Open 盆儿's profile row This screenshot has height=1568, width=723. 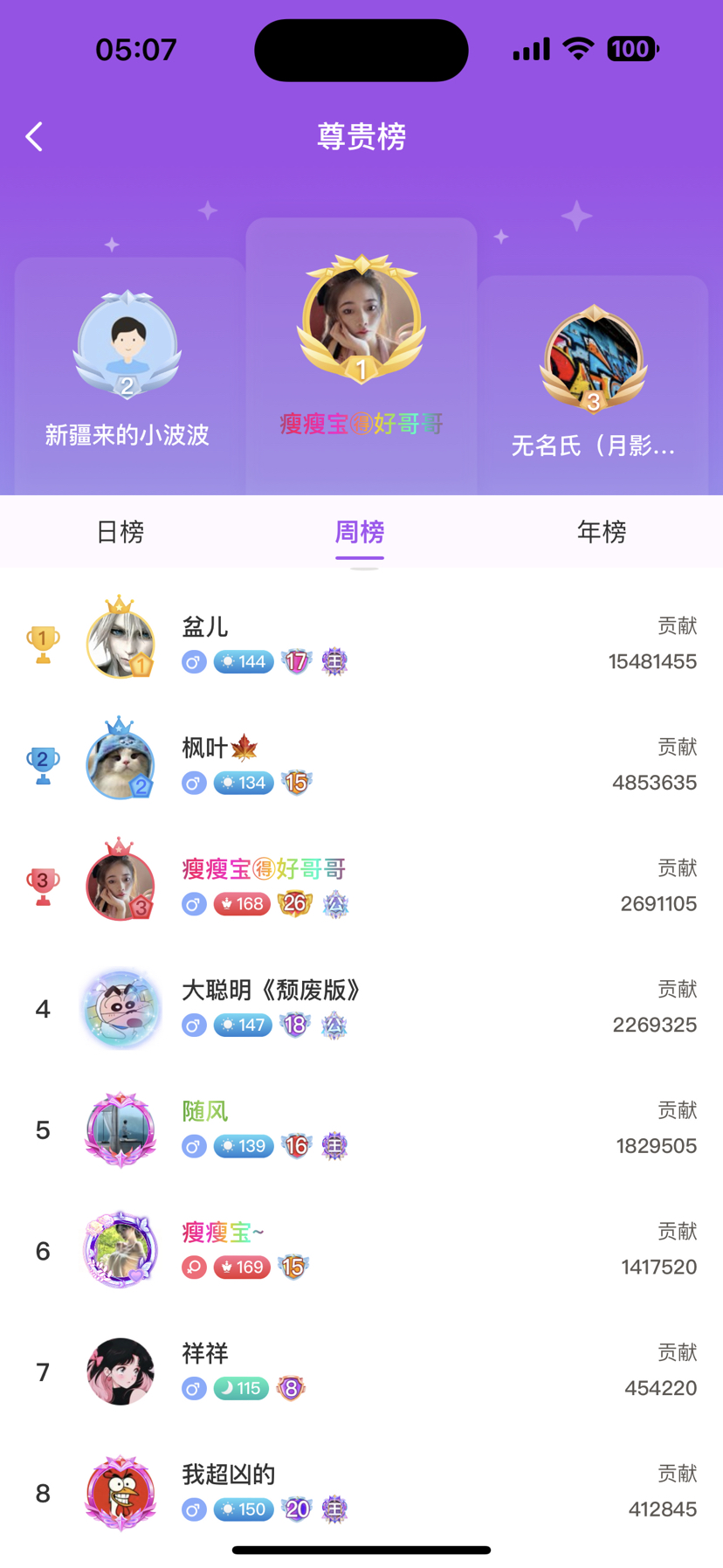[361, 643]
